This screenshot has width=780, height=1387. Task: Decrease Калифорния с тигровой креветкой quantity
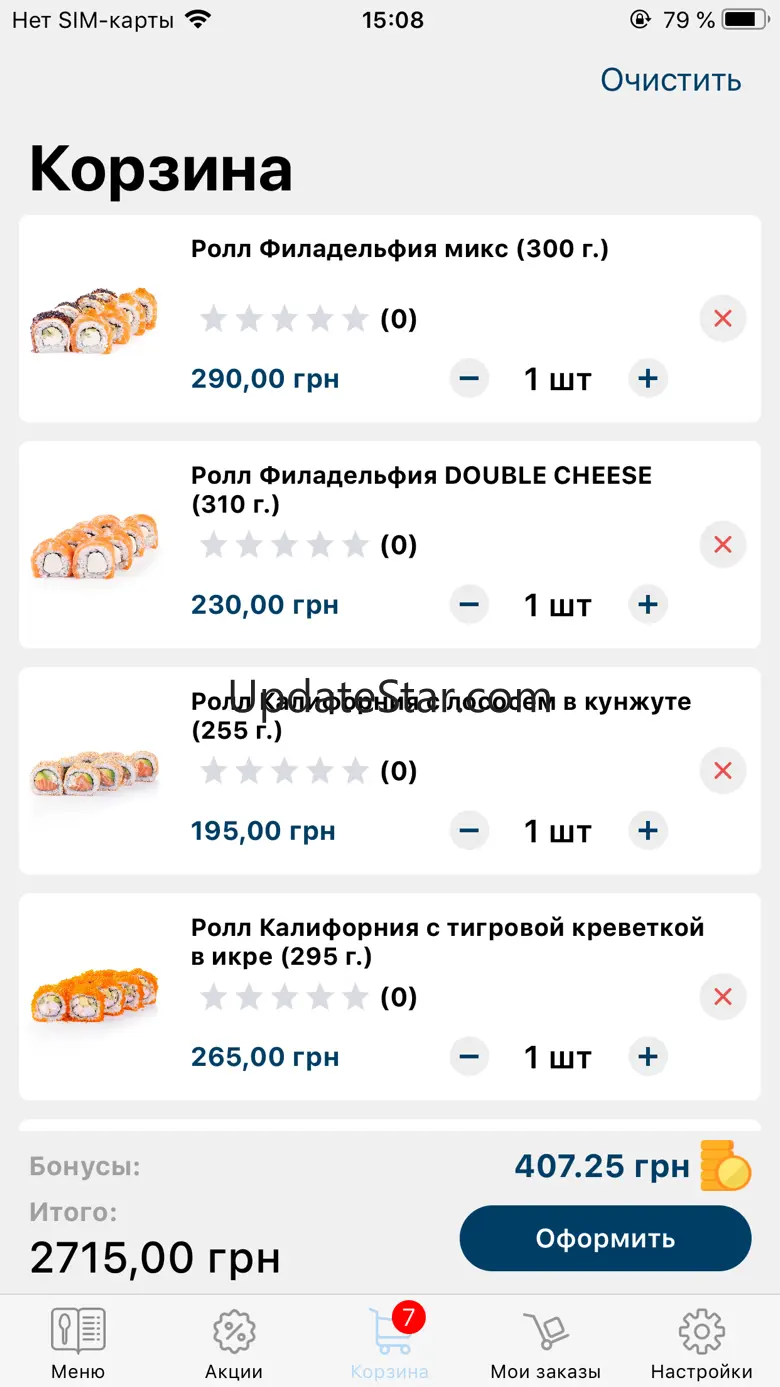[469, 1057]
